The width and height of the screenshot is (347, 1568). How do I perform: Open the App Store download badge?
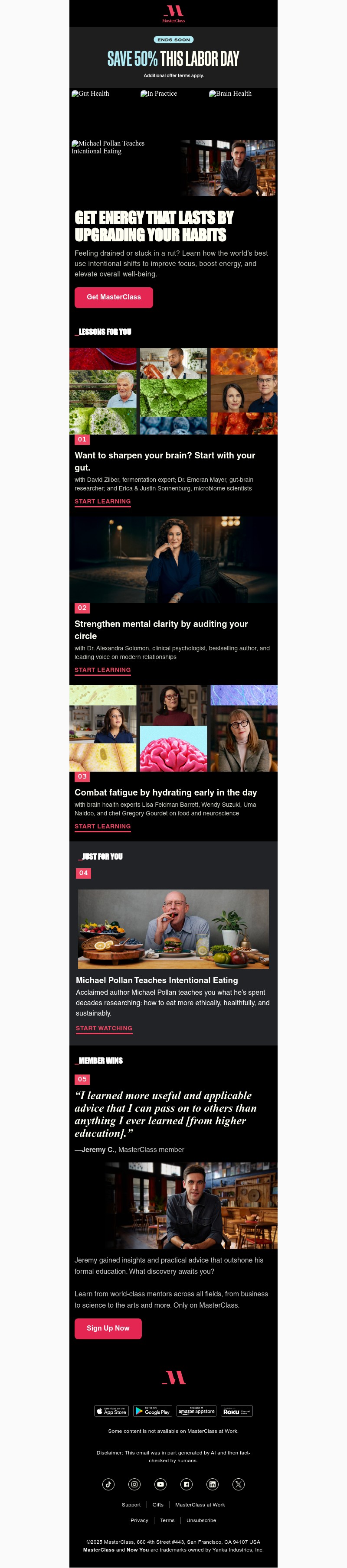click(x=111, y=1411)
